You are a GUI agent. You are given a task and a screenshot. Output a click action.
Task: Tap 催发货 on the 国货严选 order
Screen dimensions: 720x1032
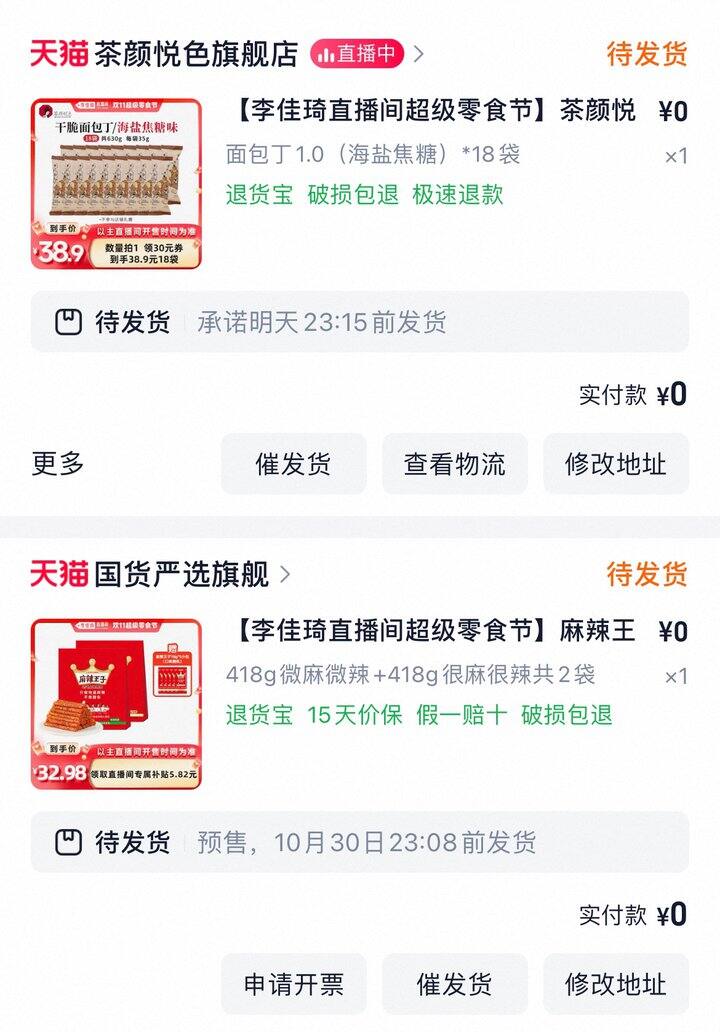(454, 984)
